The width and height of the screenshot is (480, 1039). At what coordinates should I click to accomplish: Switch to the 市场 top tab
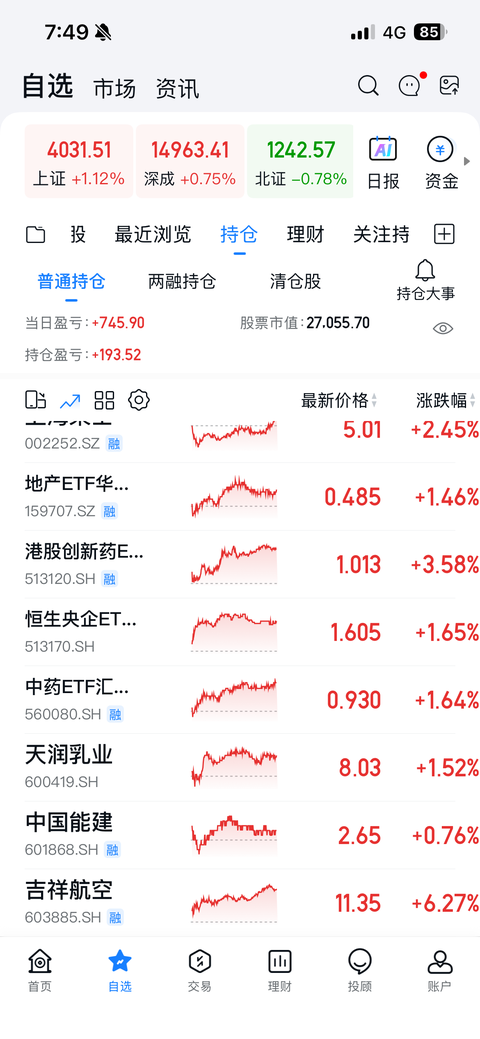tap(114, 88)
